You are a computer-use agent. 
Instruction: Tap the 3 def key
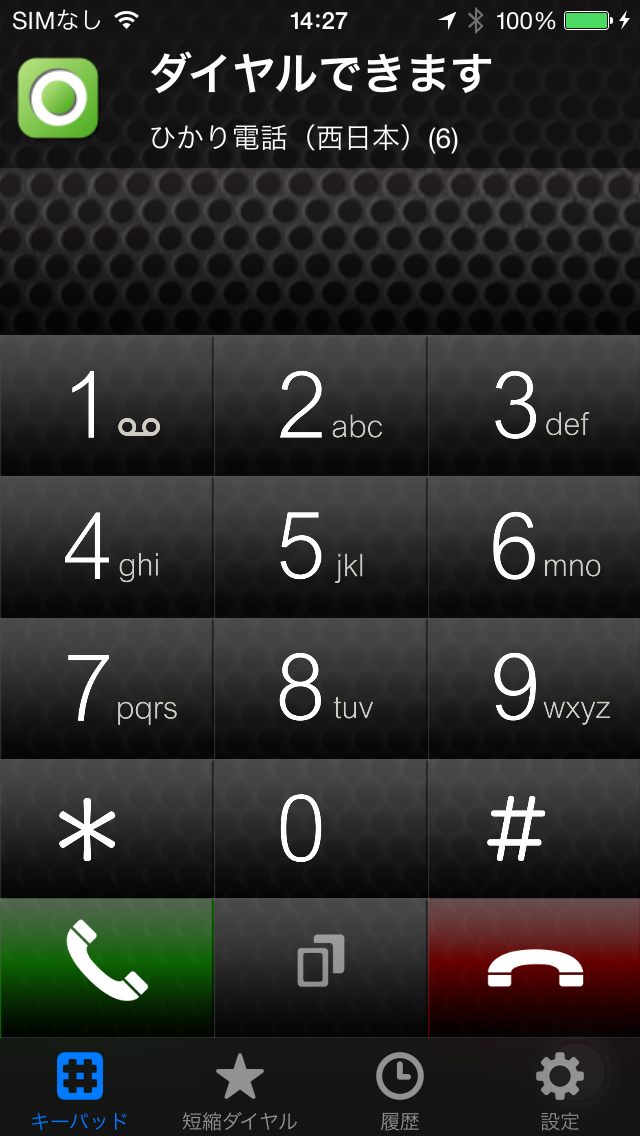[534, 405]
